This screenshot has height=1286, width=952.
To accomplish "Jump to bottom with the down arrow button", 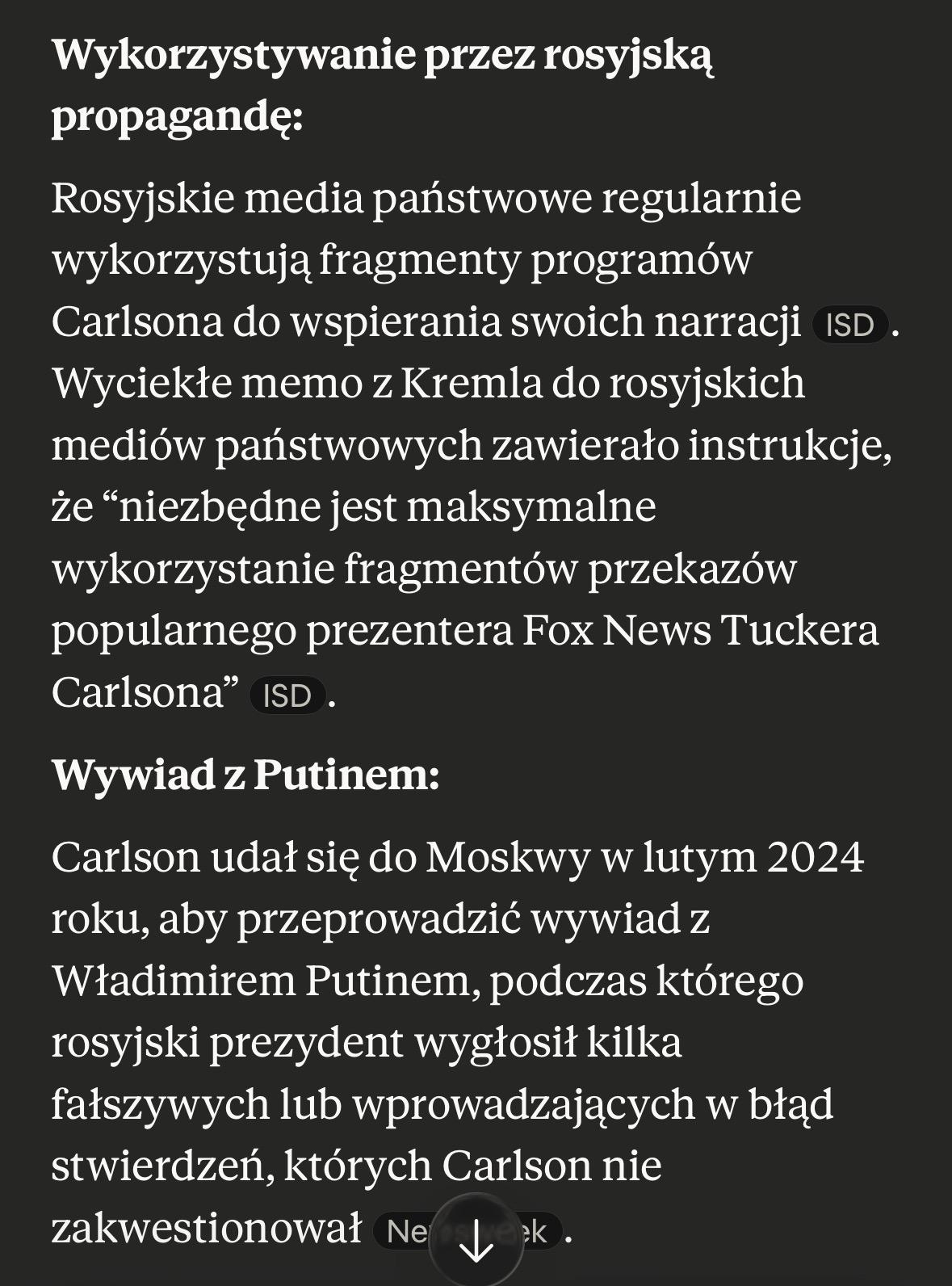I will coord(476,1239).
